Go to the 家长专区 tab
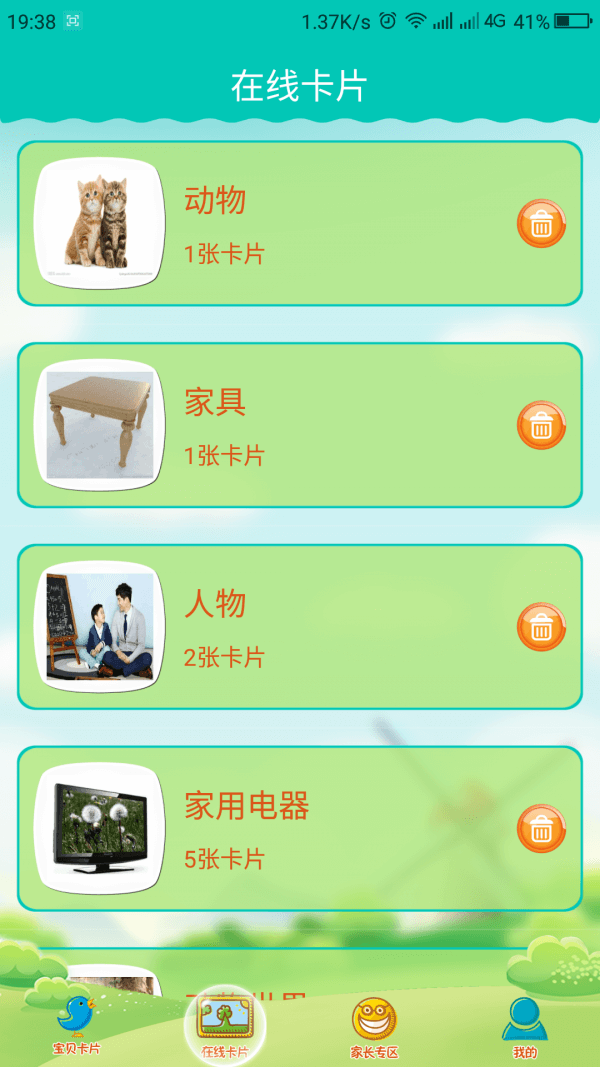Viewport: 600px width, 1067px height. coord(375,1026)
